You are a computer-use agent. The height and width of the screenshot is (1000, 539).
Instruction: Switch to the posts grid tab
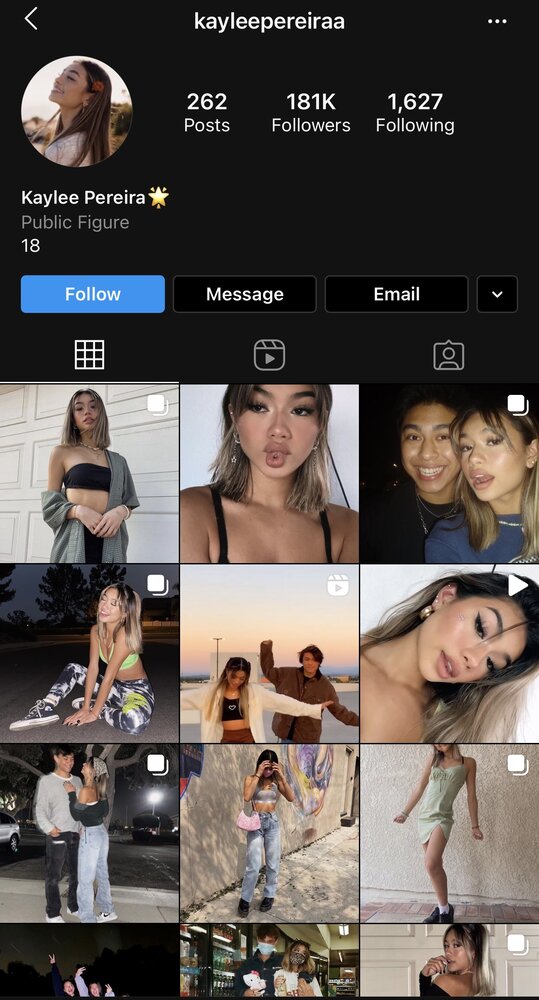pos(89,355)
